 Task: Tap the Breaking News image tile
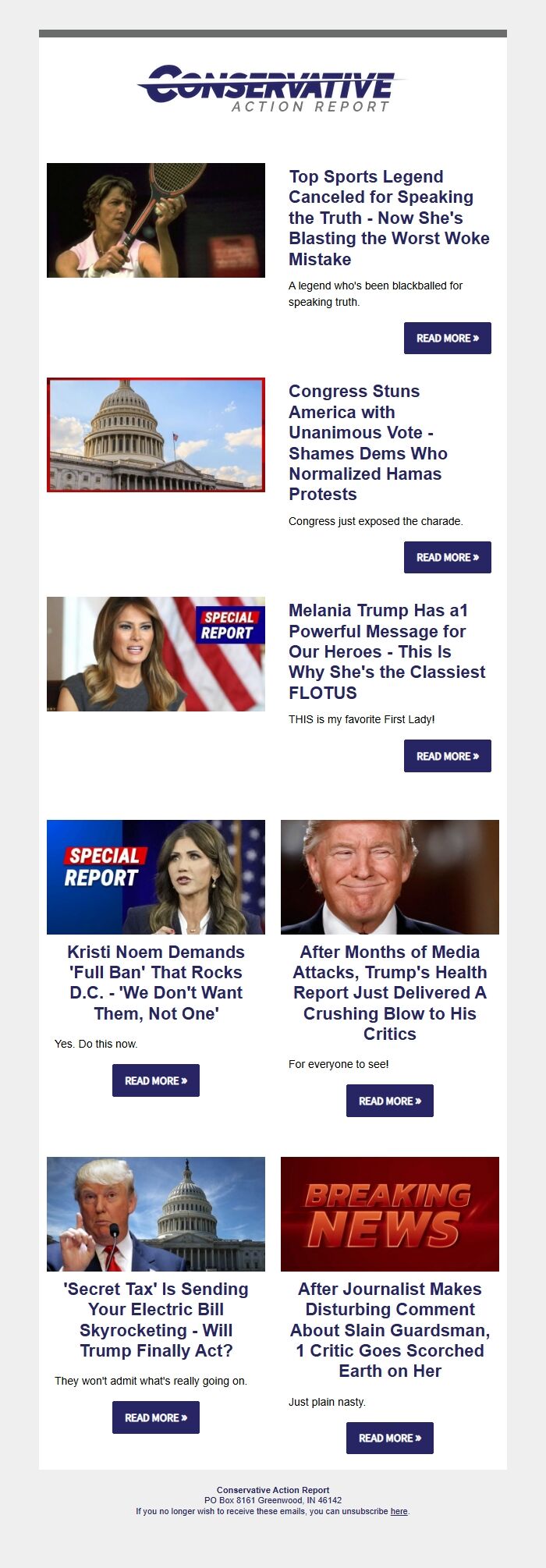(389, 1214)
